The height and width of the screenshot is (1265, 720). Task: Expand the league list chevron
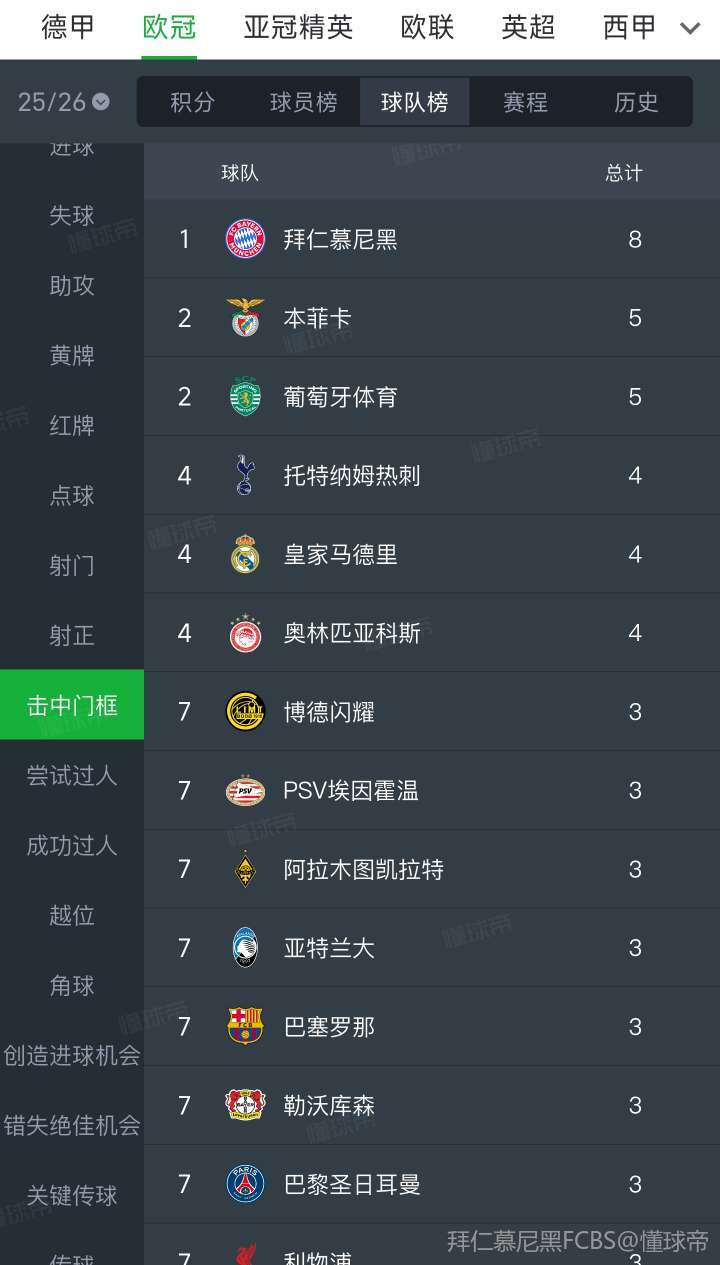pyautogui.click(x=690, y=28)
